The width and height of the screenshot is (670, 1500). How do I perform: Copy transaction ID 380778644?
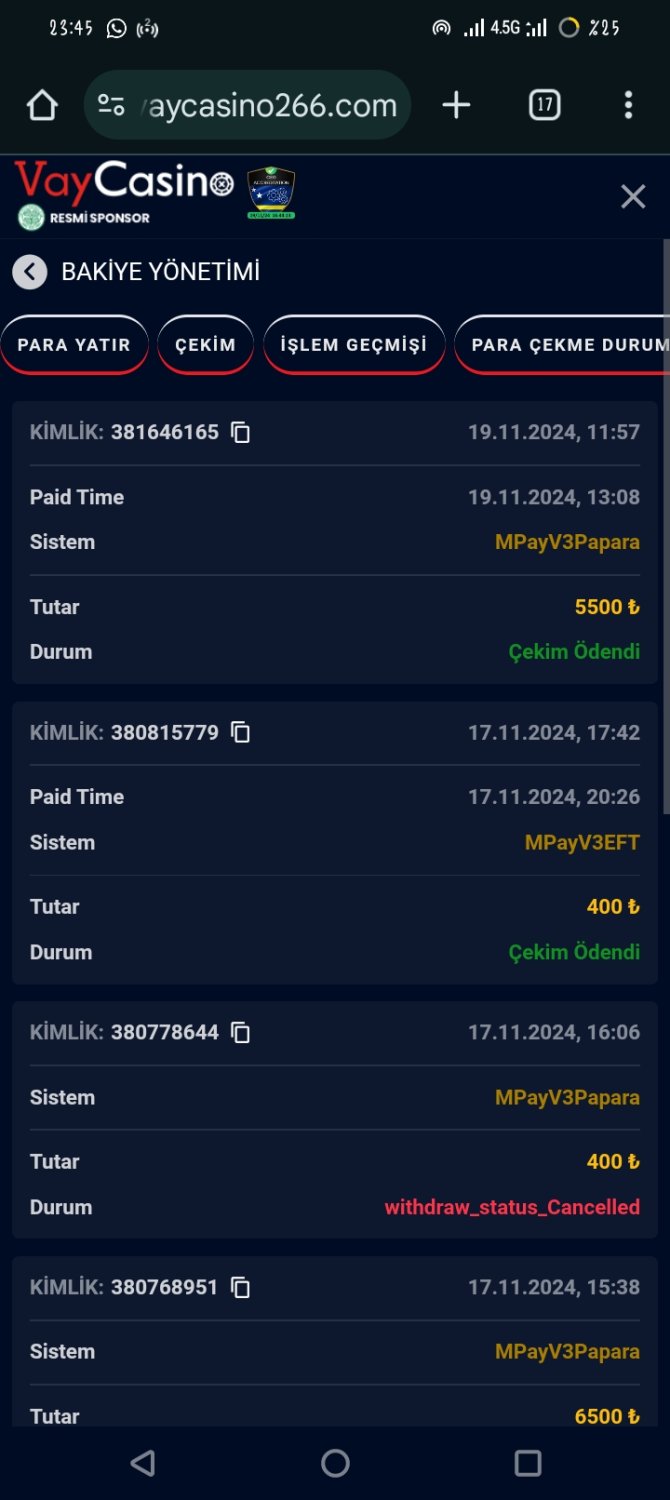[x=241, y=1032]
